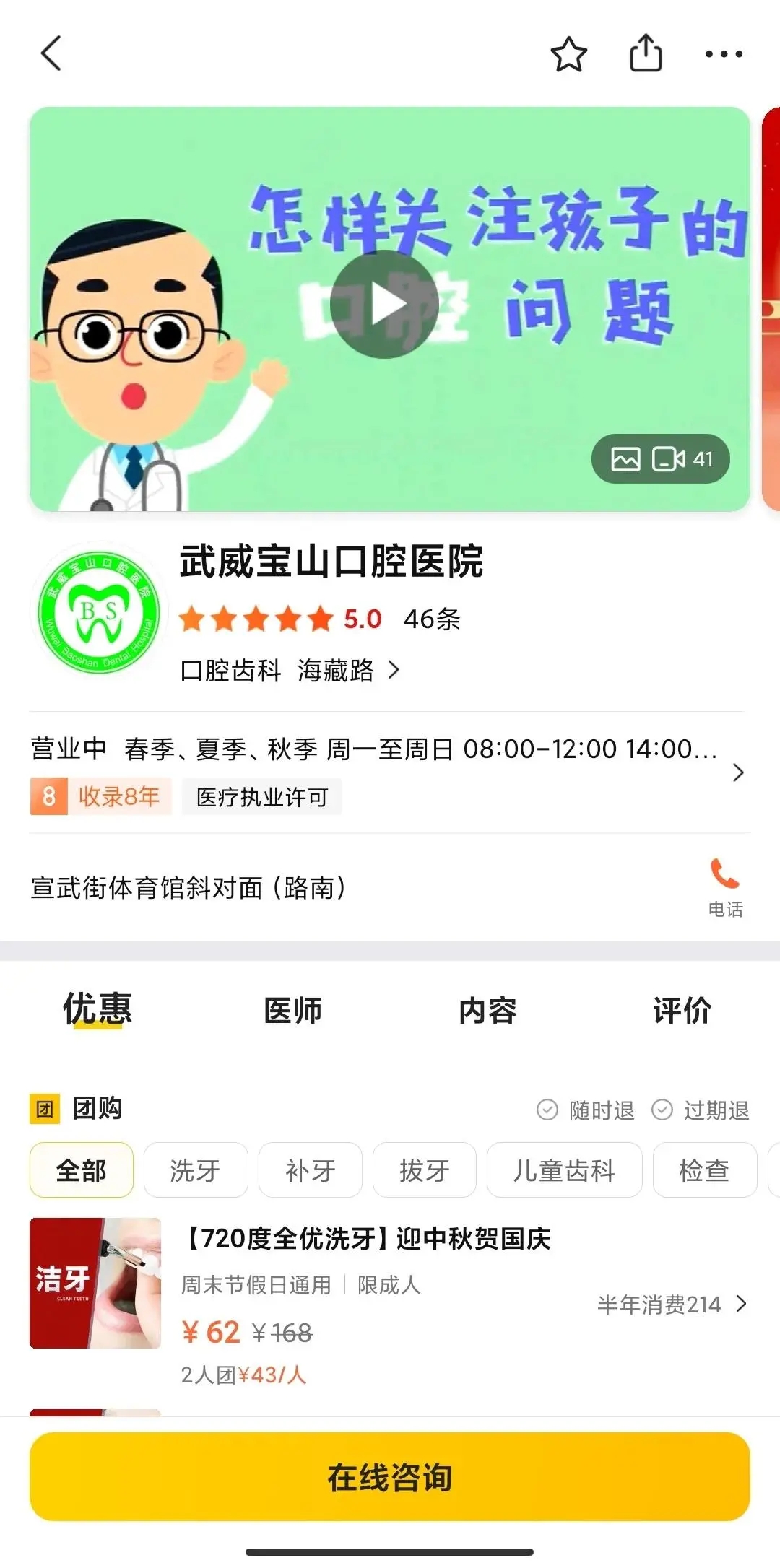Image resolution: width=780 pixels, height=1568 pixels.
Task: Expand the business hours details
Action: click(x=737, y=772)
